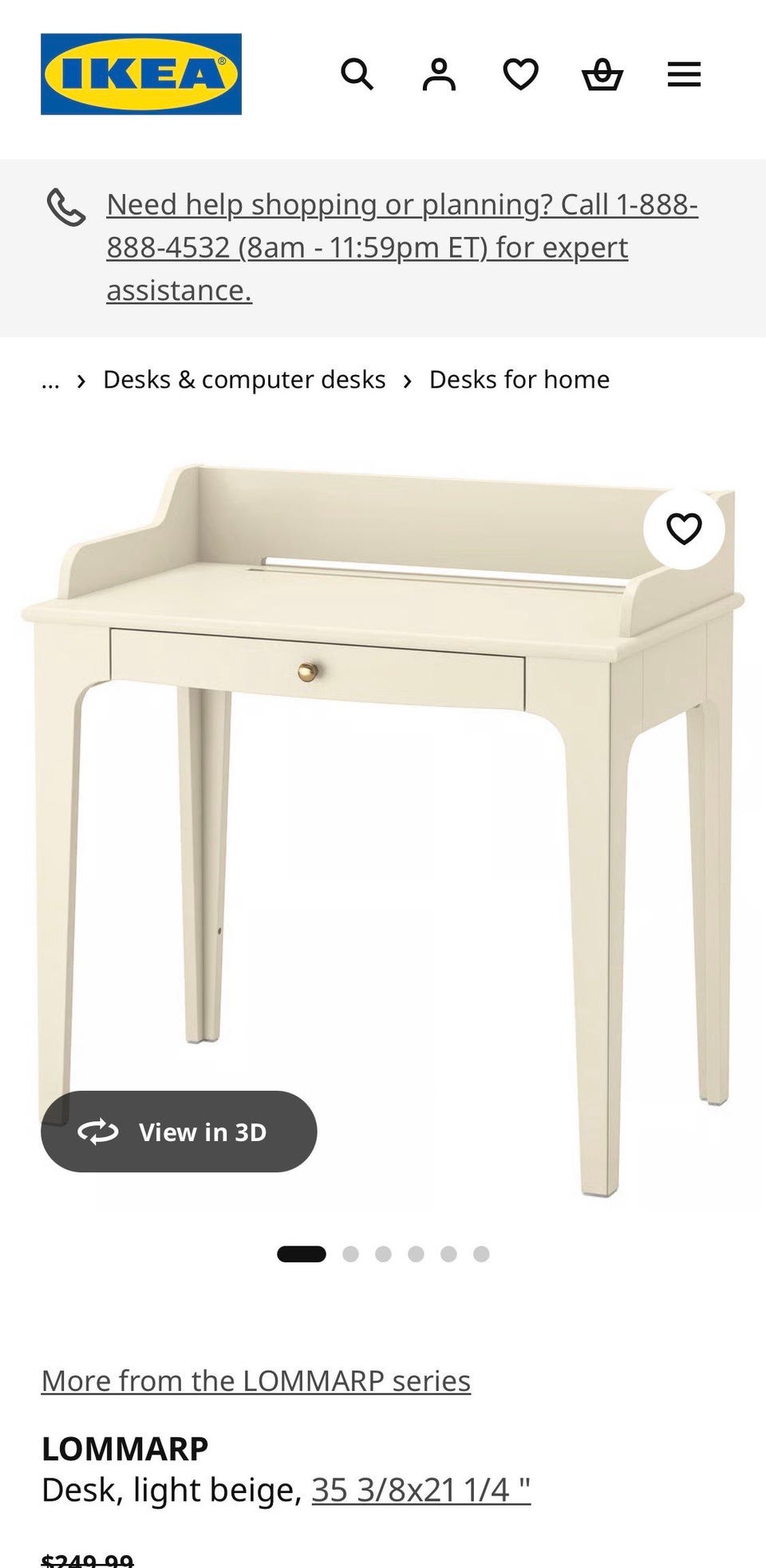View the desk in 3D

[179, 1132]
